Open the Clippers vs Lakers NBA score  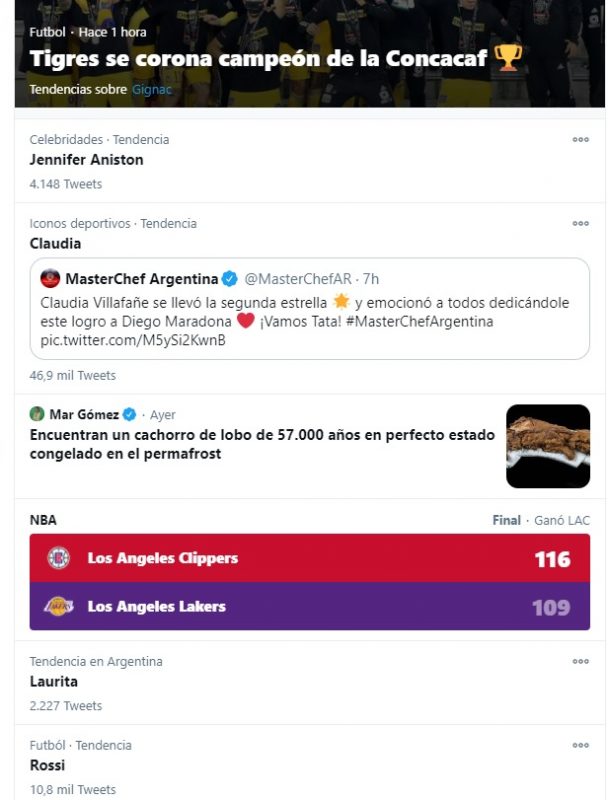coord(310,582)
